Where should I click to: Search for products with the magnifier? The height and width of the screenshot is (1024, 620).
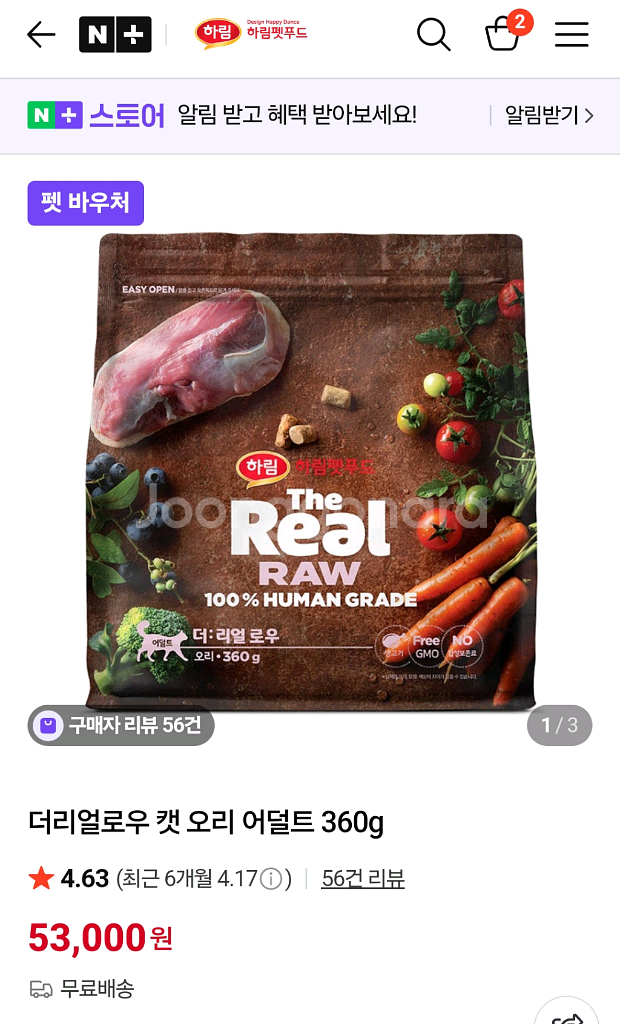(433, 35)
